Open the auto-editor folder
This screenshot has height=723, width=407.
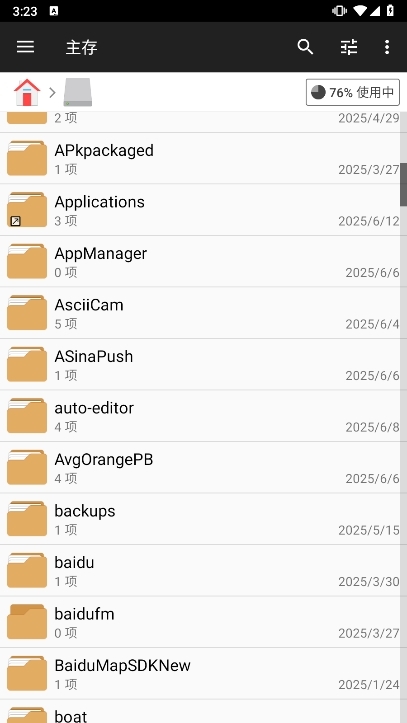point(200,416)
